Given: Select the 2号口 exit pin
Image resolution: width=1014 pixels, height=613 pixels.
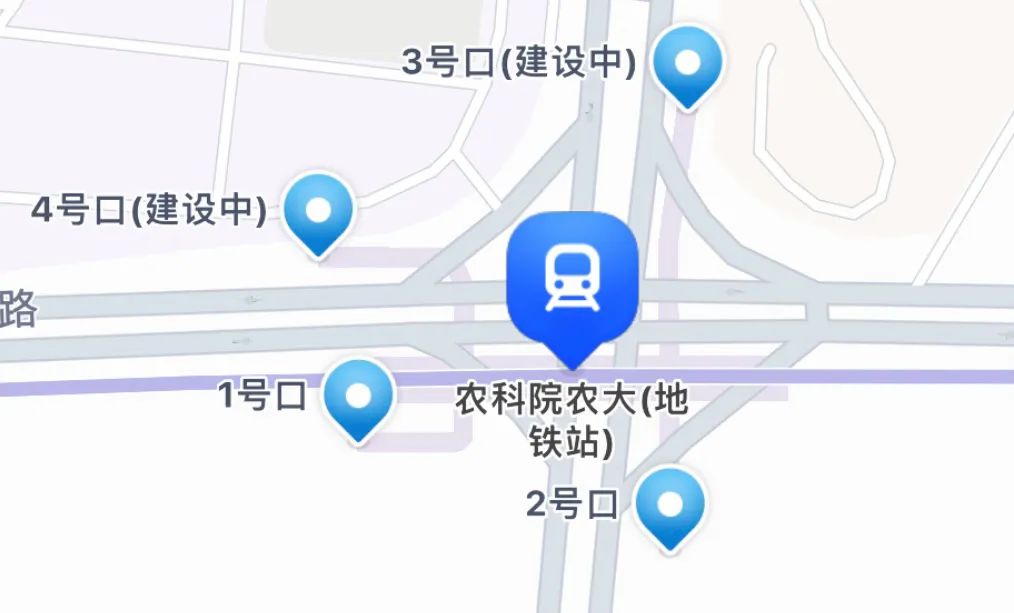Looking at the screenshot, I should (x=670, y=505).
